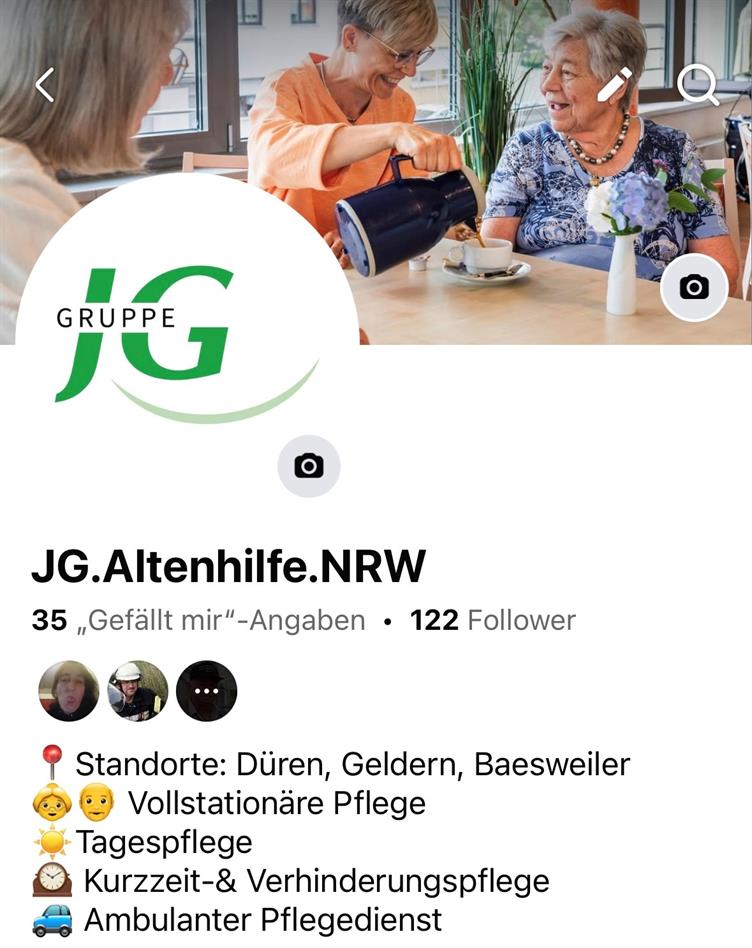Open the 35 "Gefällt mir"-Angaben list
The height and width of the screenshot is (948, 752).
tap(199, 621)
